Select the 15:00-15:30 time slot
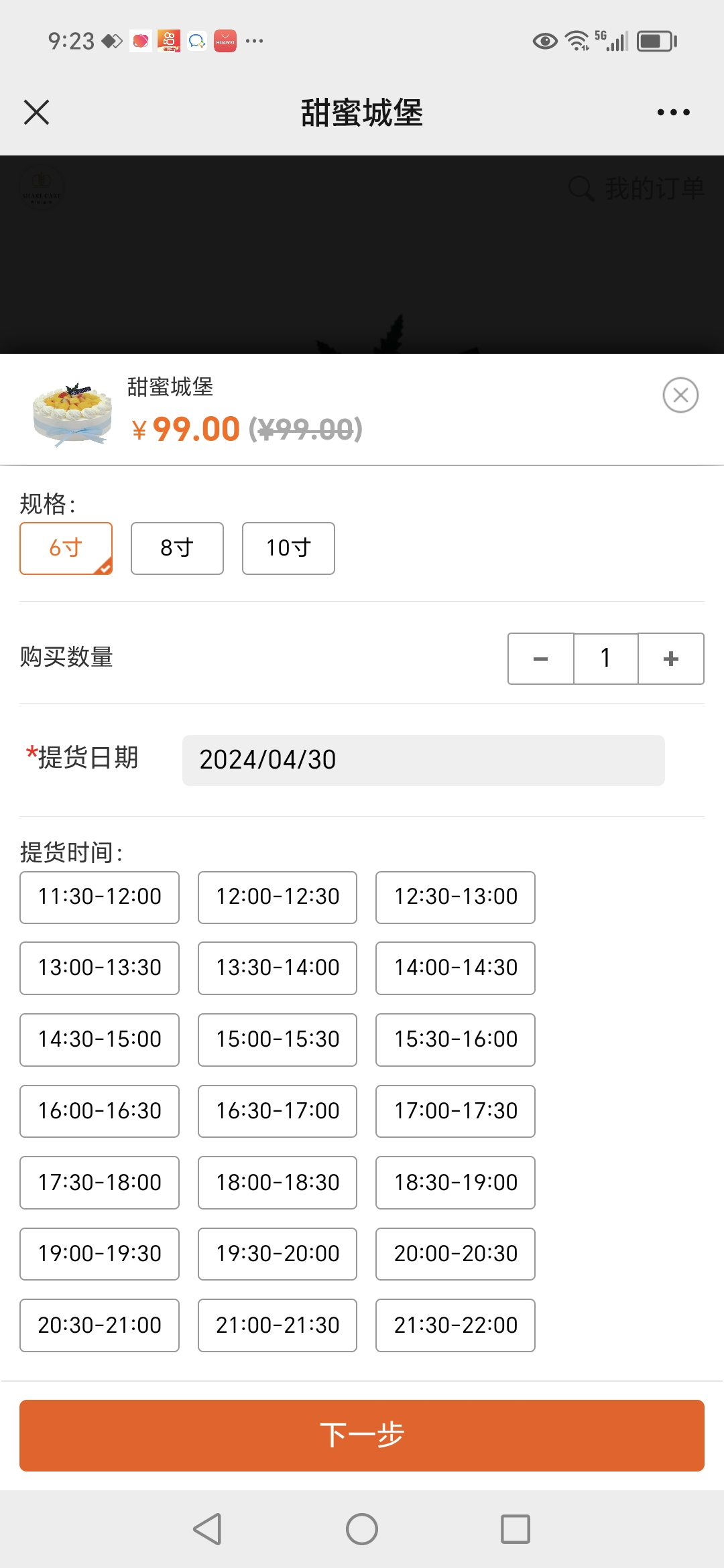 coord(278,1040)
